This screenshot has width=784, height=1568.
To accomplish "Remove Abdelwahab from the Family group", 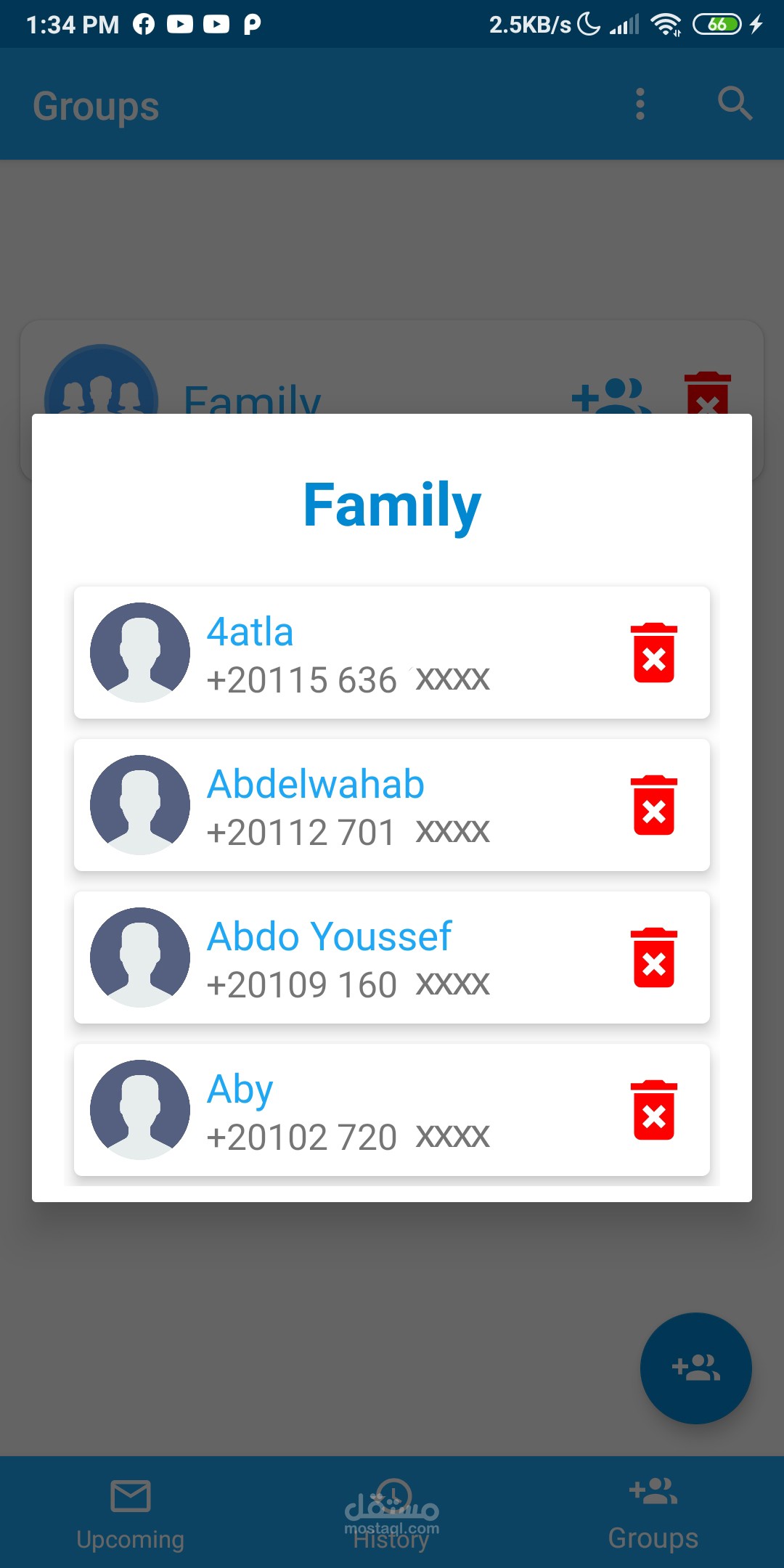I will (x=653, y=806).
